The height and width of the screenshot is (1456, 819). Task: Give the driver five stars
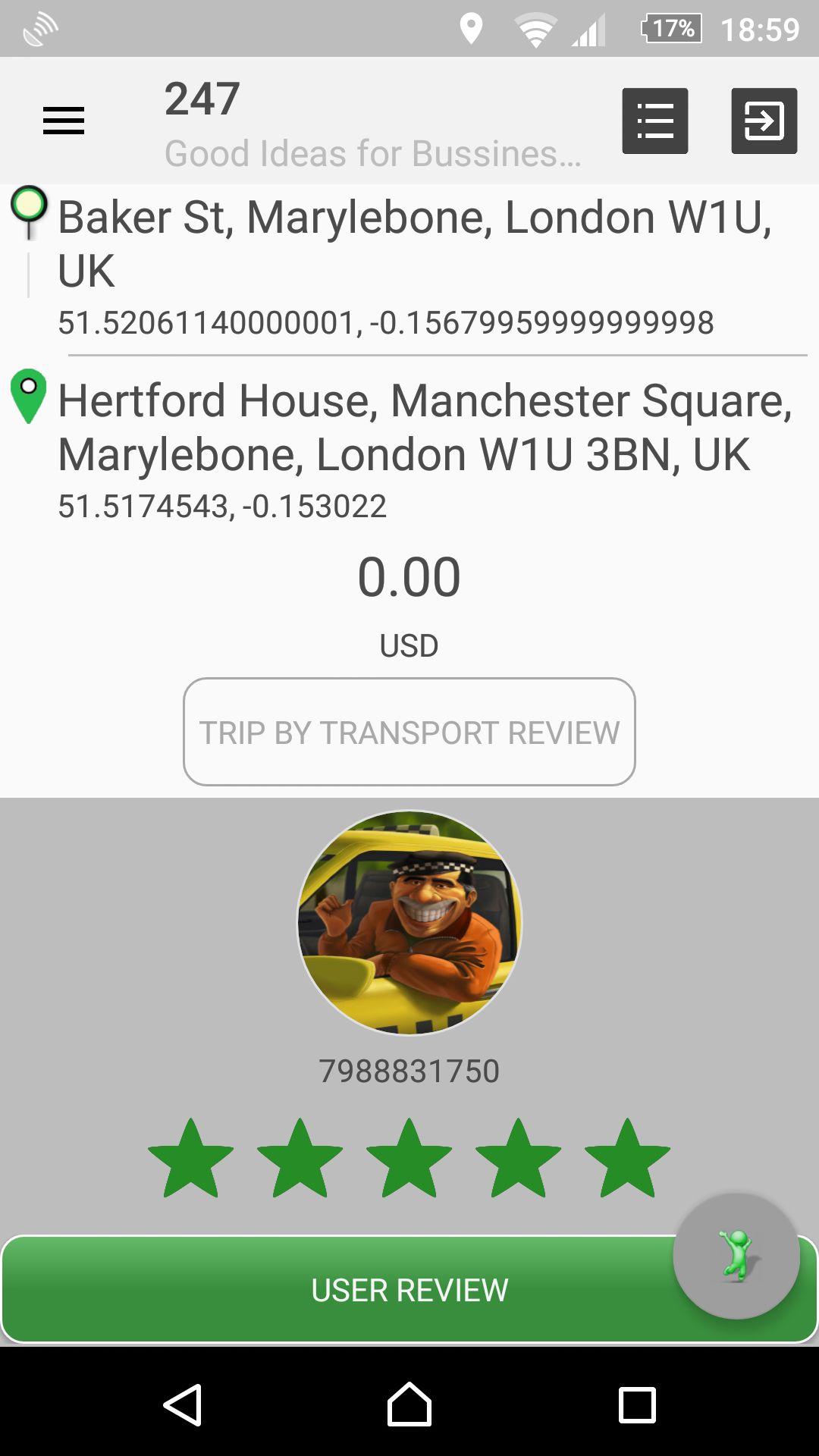pyautogui.click(x=627, y=1158)
